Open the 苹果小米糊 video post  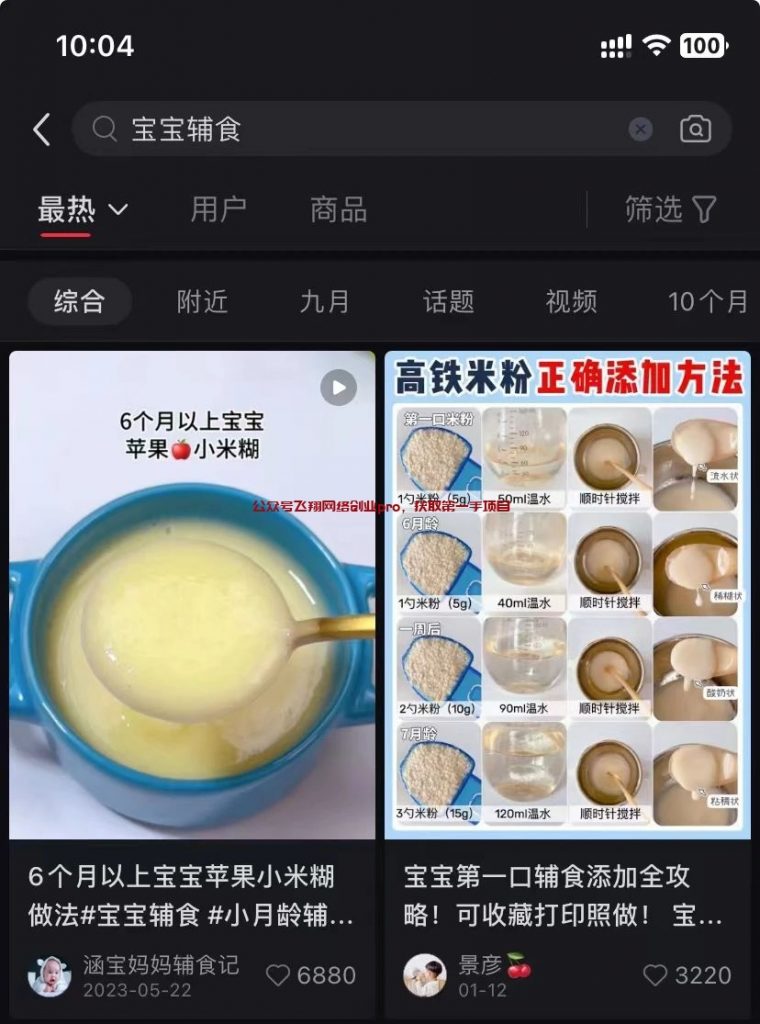(x=192, y=595)
